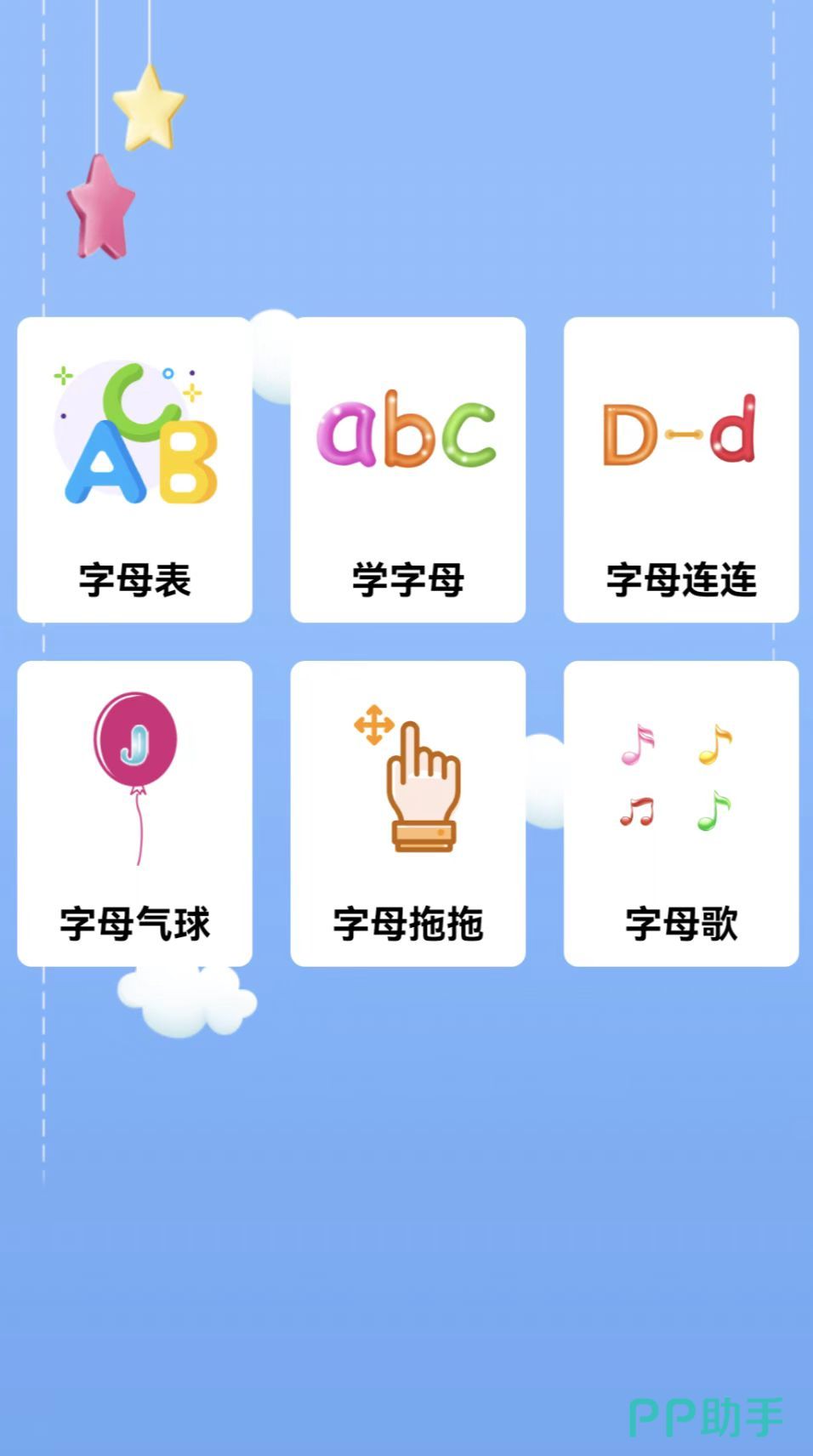813x1456 pixels.
Task: Open the 字母表 alphabet chart card
Action: pyautogui.click(x=134, y=469)
